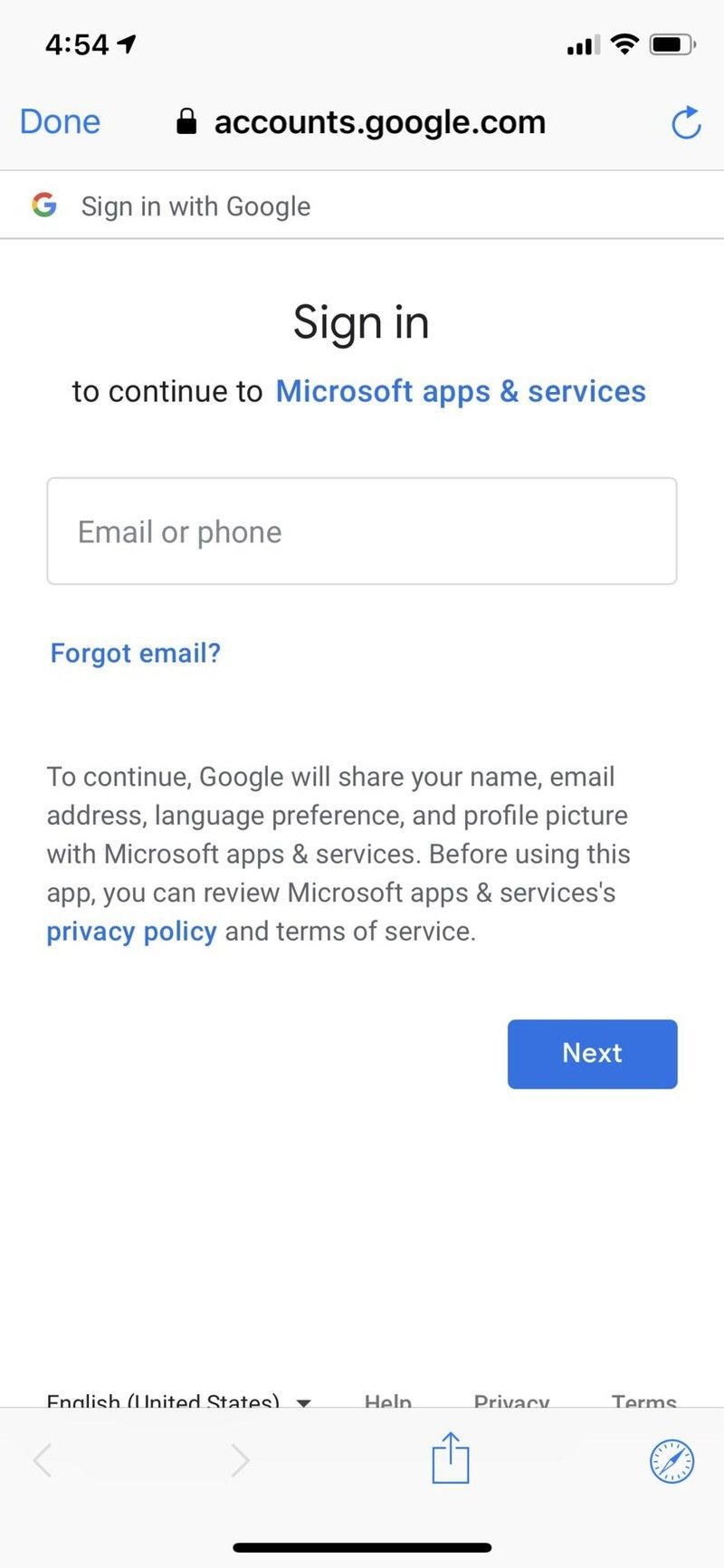Share this page using the share icon
This screenshot has height=1568, width=724.
pos(451,1459)
